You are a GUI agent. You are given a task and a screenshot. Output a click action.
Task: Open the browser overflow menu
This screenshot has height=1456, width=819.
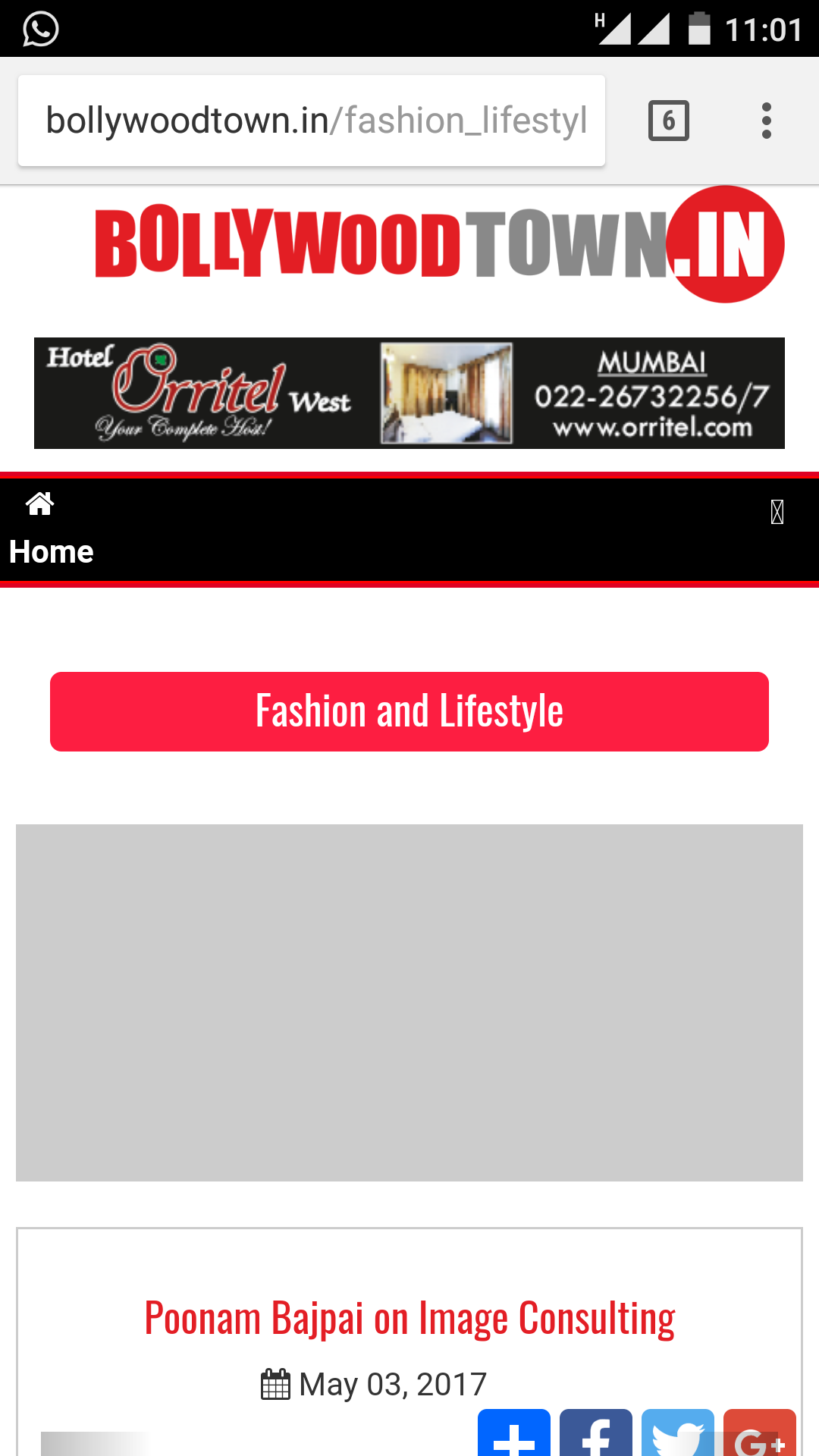[x=766, y=121]
